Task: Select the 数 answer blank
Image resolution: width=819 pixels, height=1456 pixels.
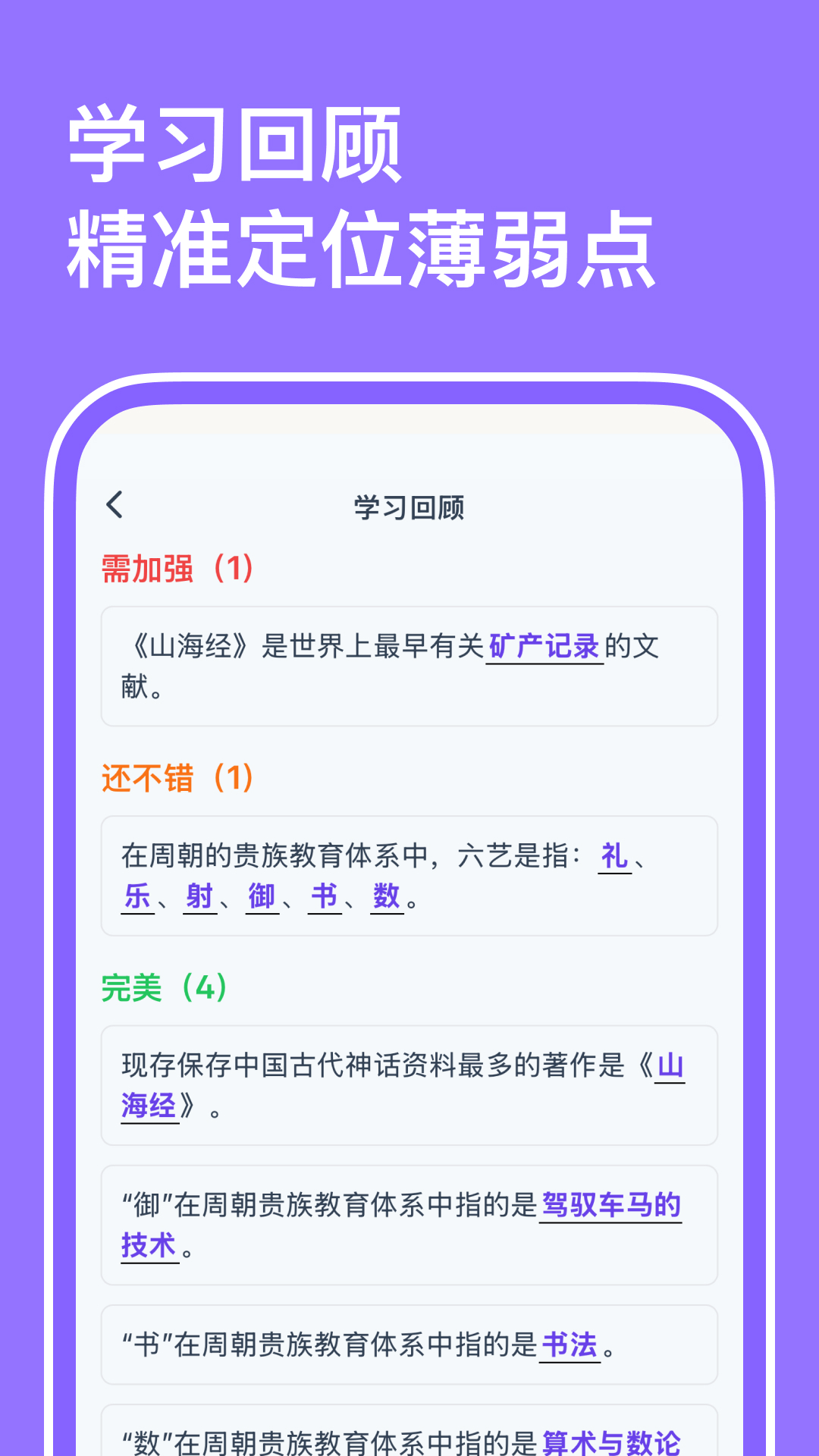Action: pyautogui.click(x=386, y=896)
